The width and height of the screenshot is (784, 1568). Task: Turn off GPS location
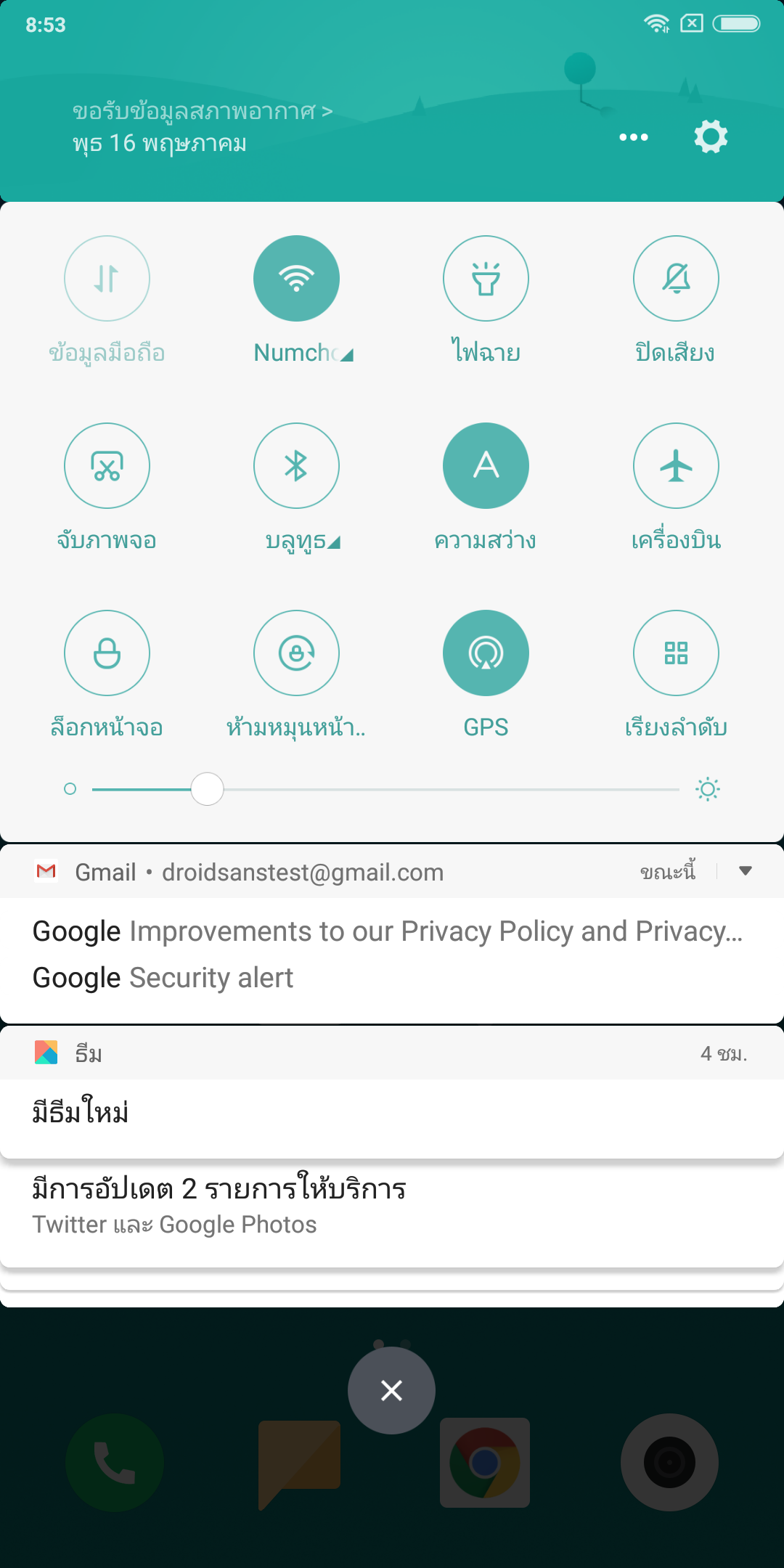pos(486,653)
